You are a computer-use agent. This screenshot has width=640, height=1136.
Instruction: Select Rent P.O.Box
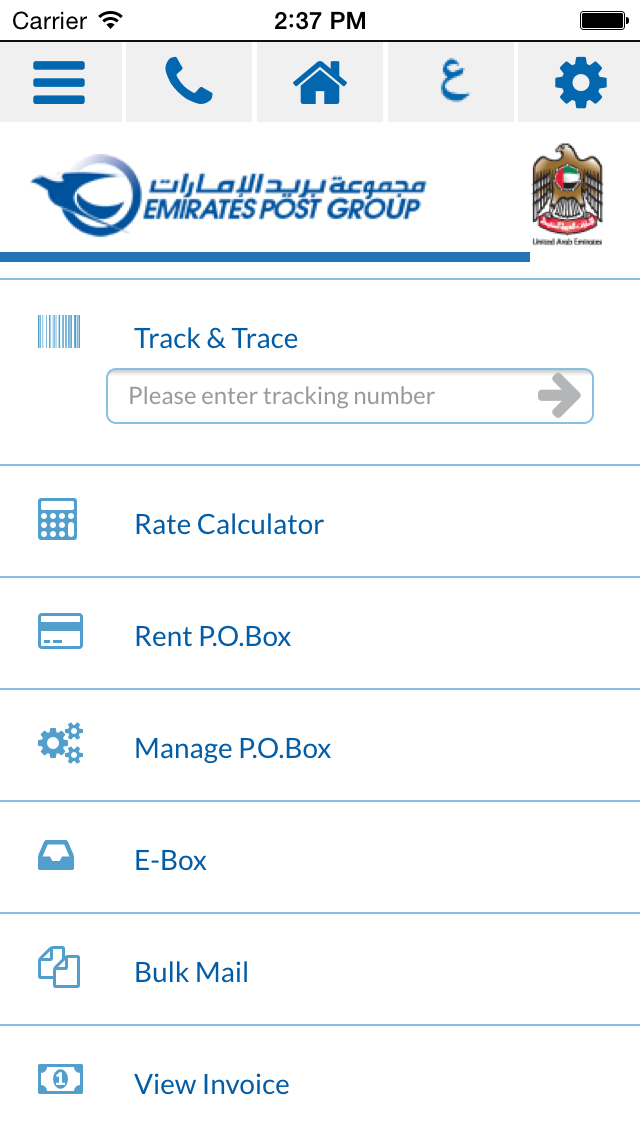click(x=213, y=636)
